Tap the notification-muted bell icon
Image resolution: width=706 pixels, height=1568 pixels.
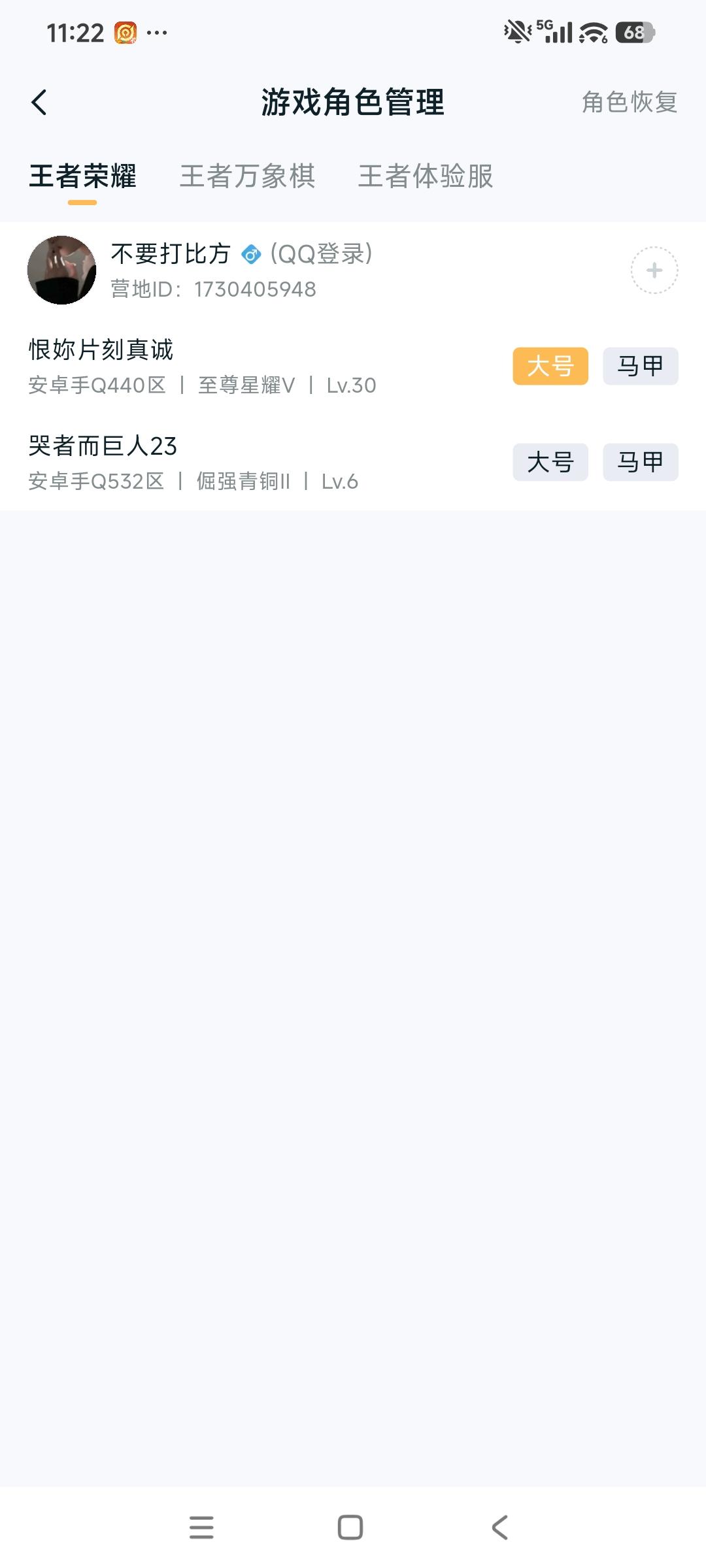[516, 31]
